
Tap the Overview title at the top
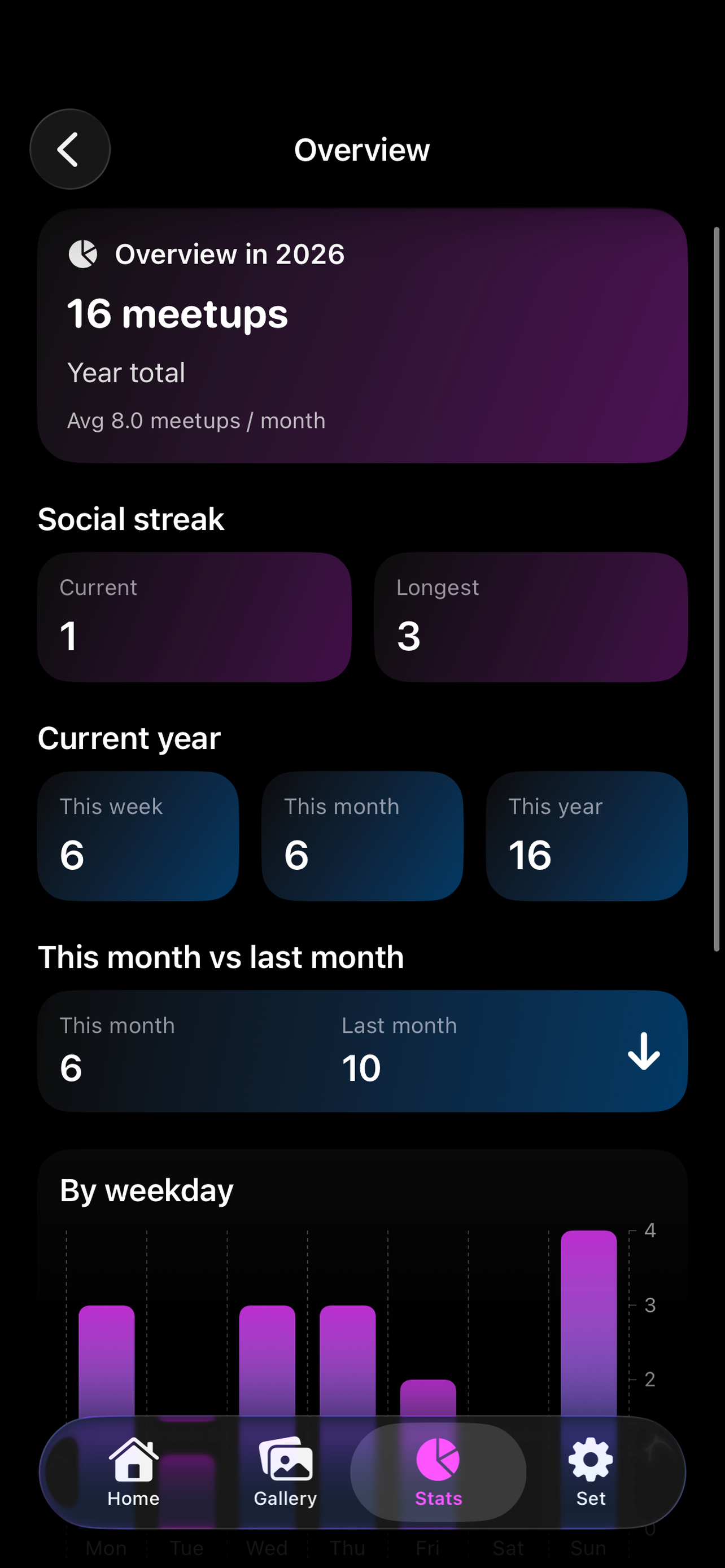click(x=361, y=149)
